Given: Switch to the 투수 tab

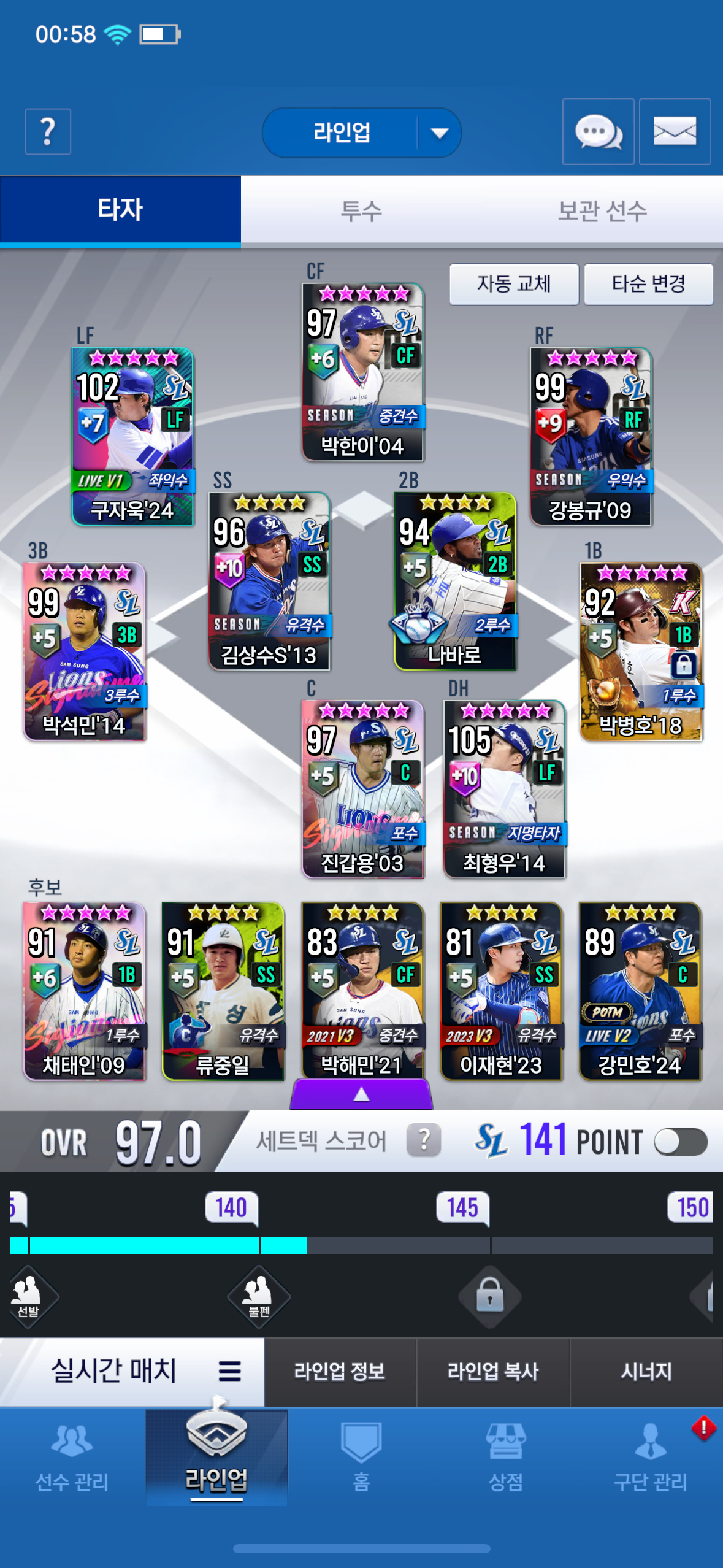Looking at the screenshot, I should 361,211.
